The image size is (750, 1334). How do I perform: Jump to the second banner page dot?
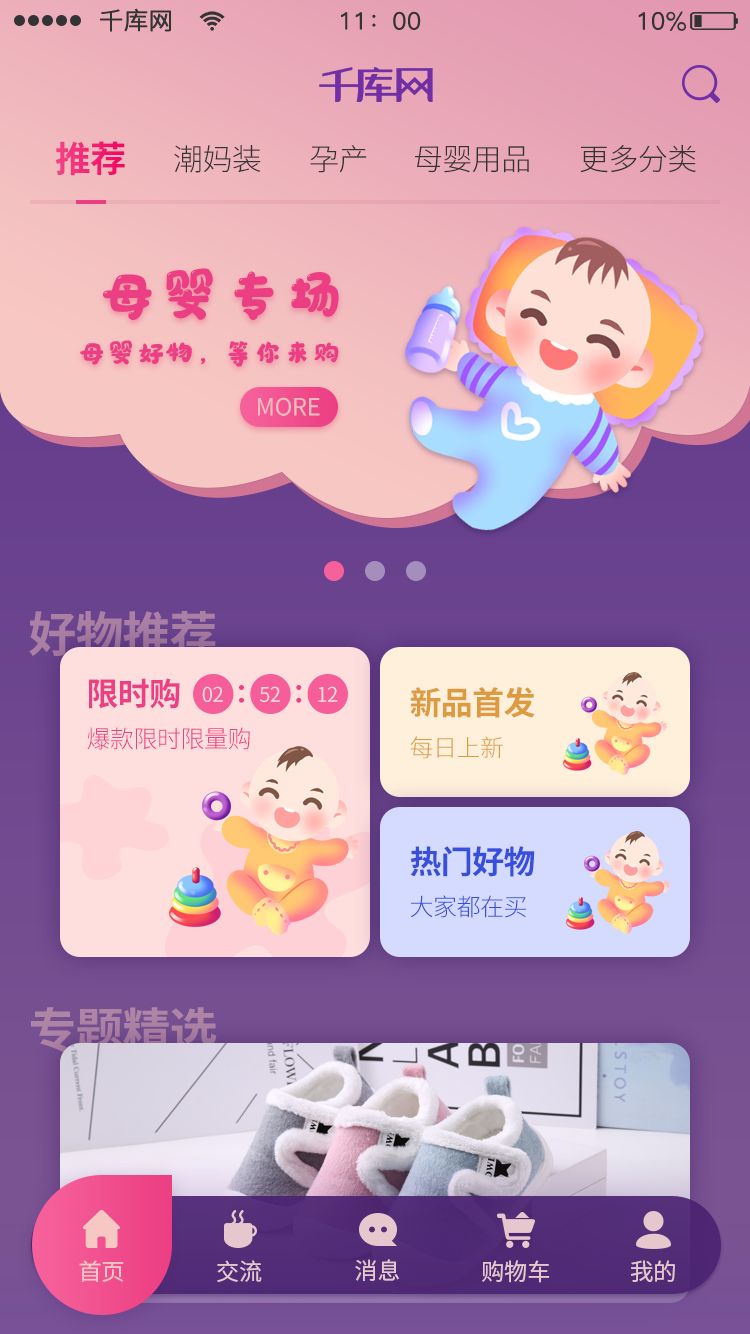tap(375, 571)
